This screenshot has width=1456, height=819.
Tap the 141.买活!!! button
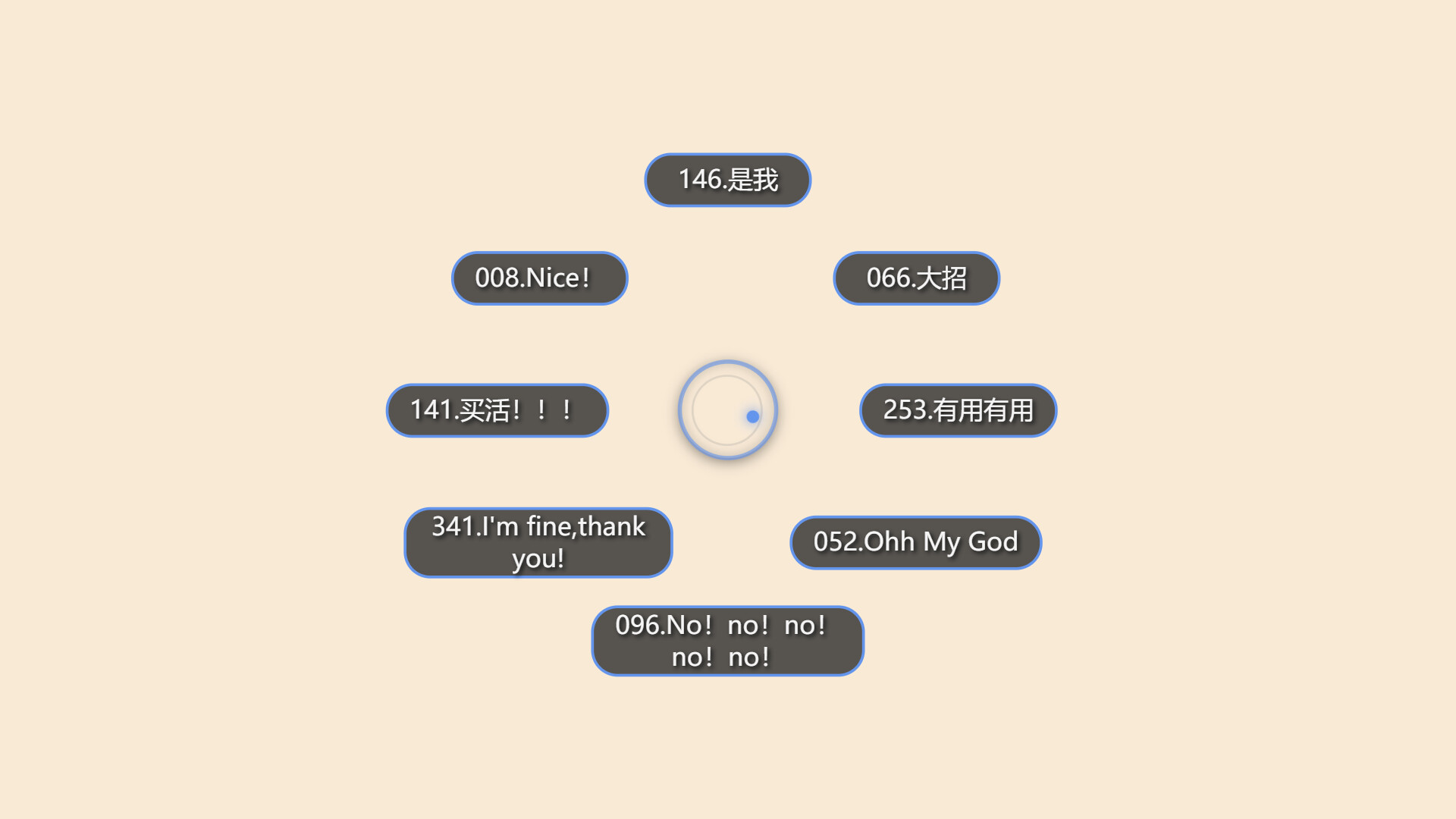497,410
